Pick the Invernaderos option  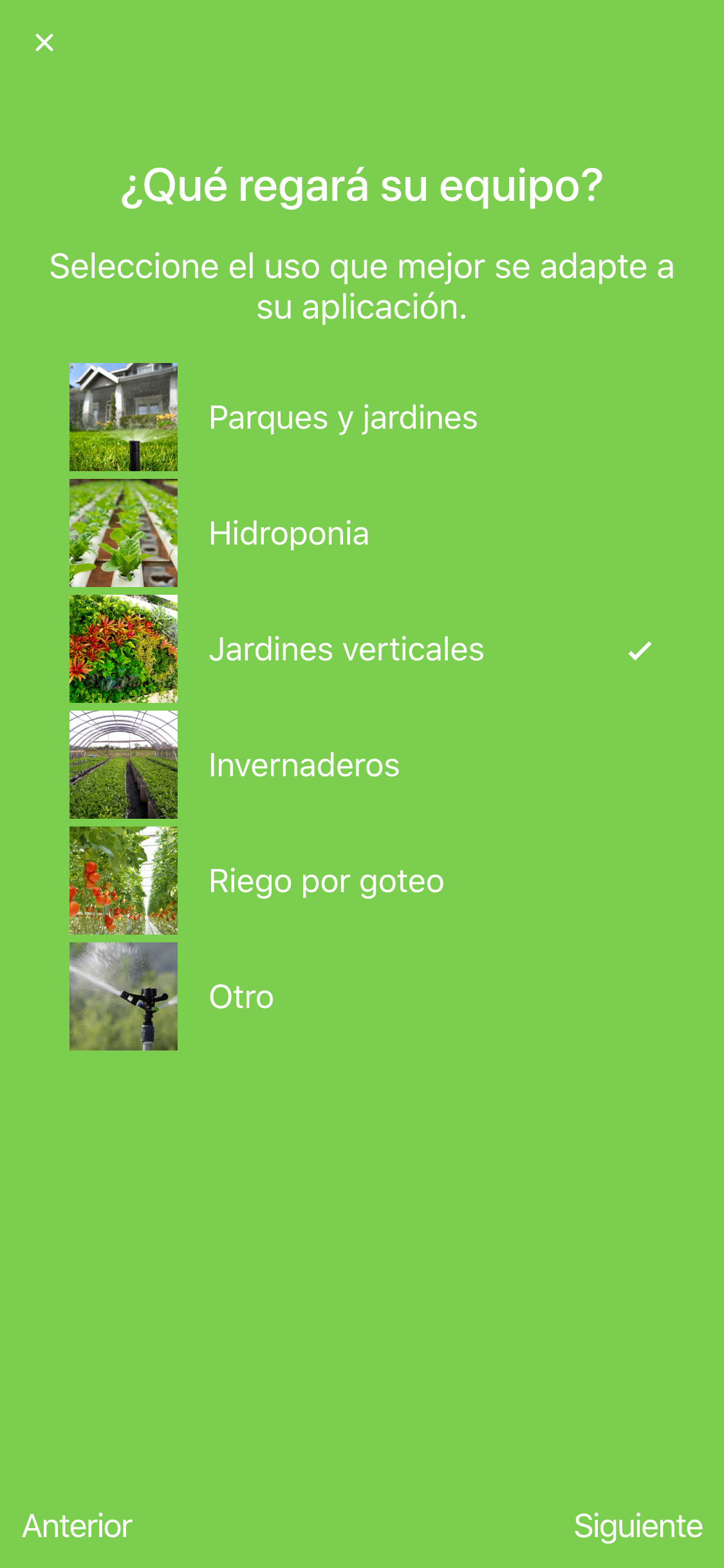point(362,765)
